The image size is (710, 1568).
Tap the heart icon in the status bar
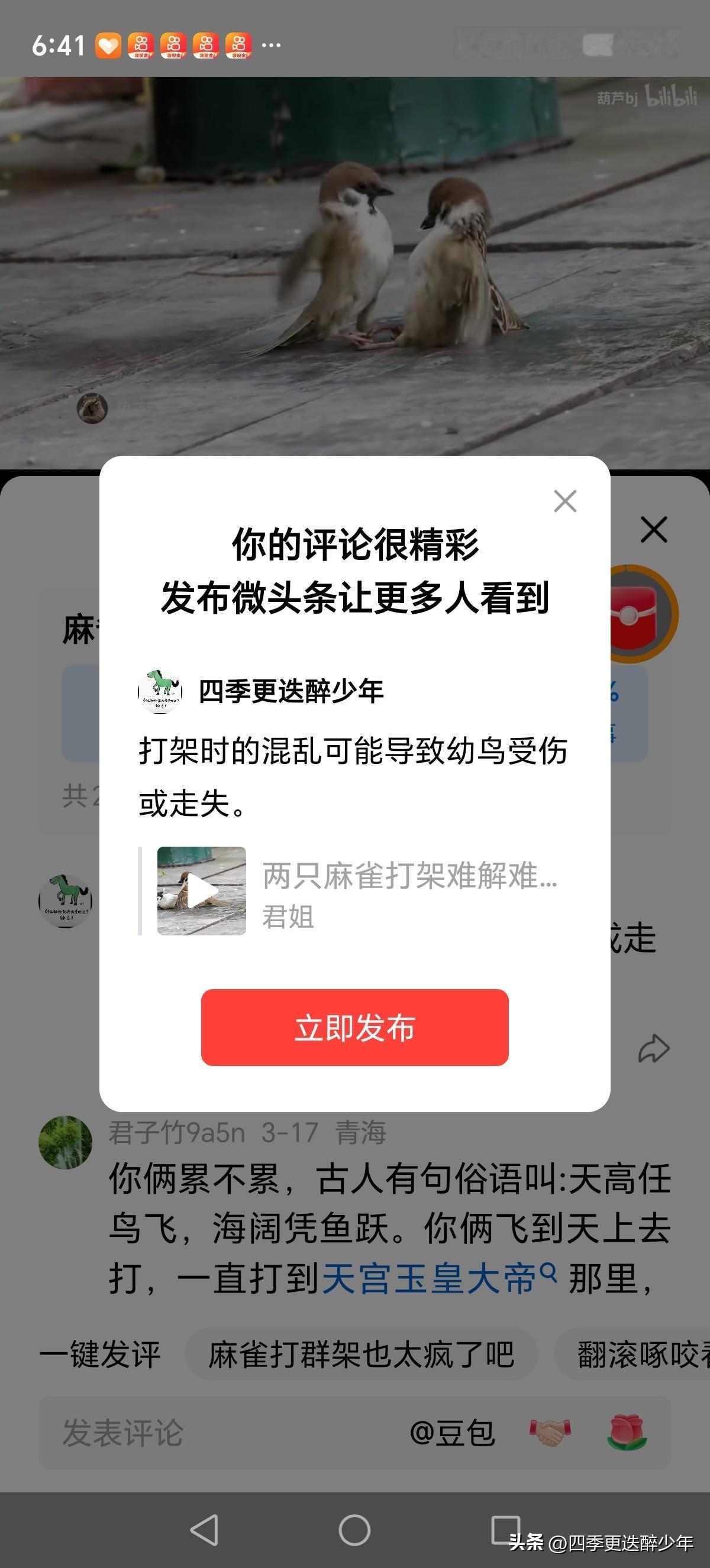[x=108, y=45]
